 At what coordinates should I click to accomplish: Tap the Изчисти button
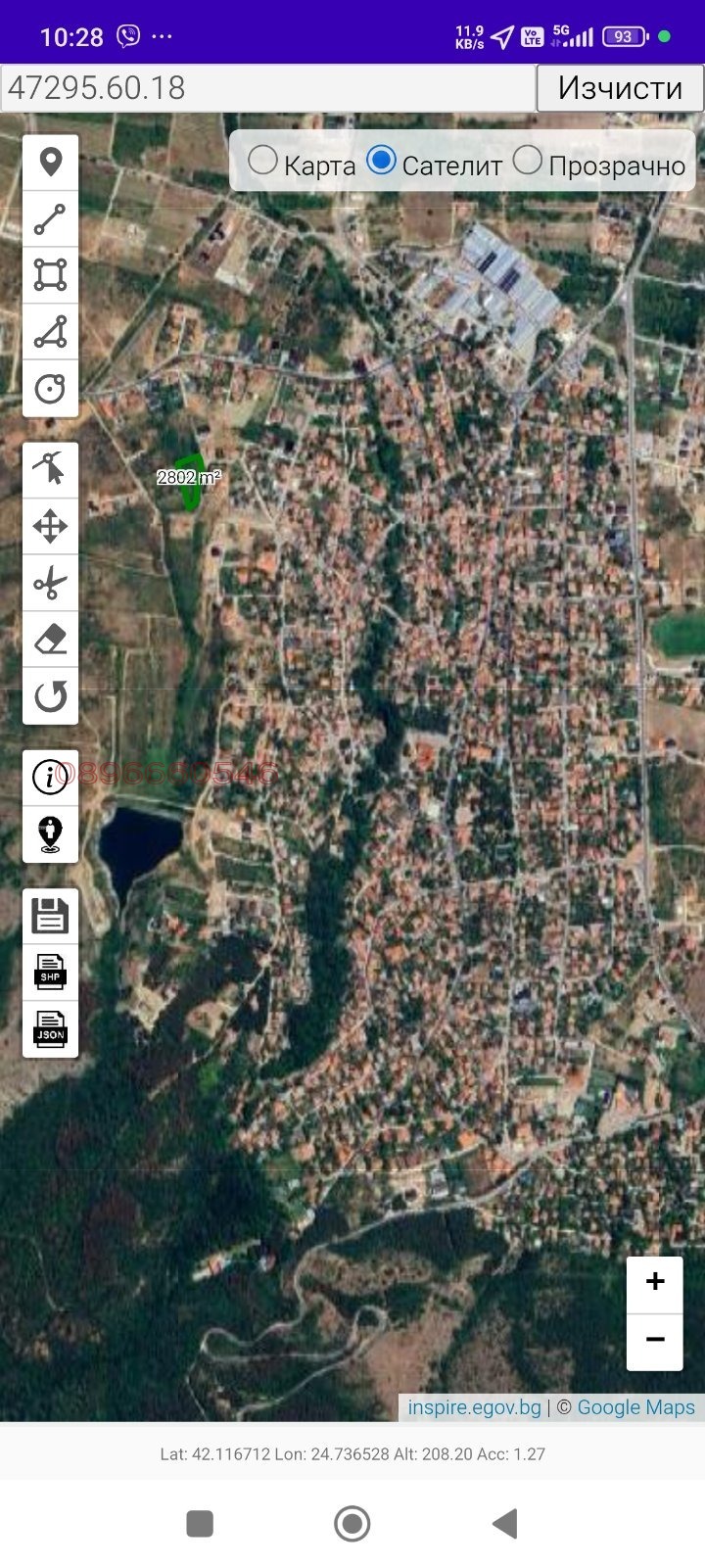[x=620, y=88]
